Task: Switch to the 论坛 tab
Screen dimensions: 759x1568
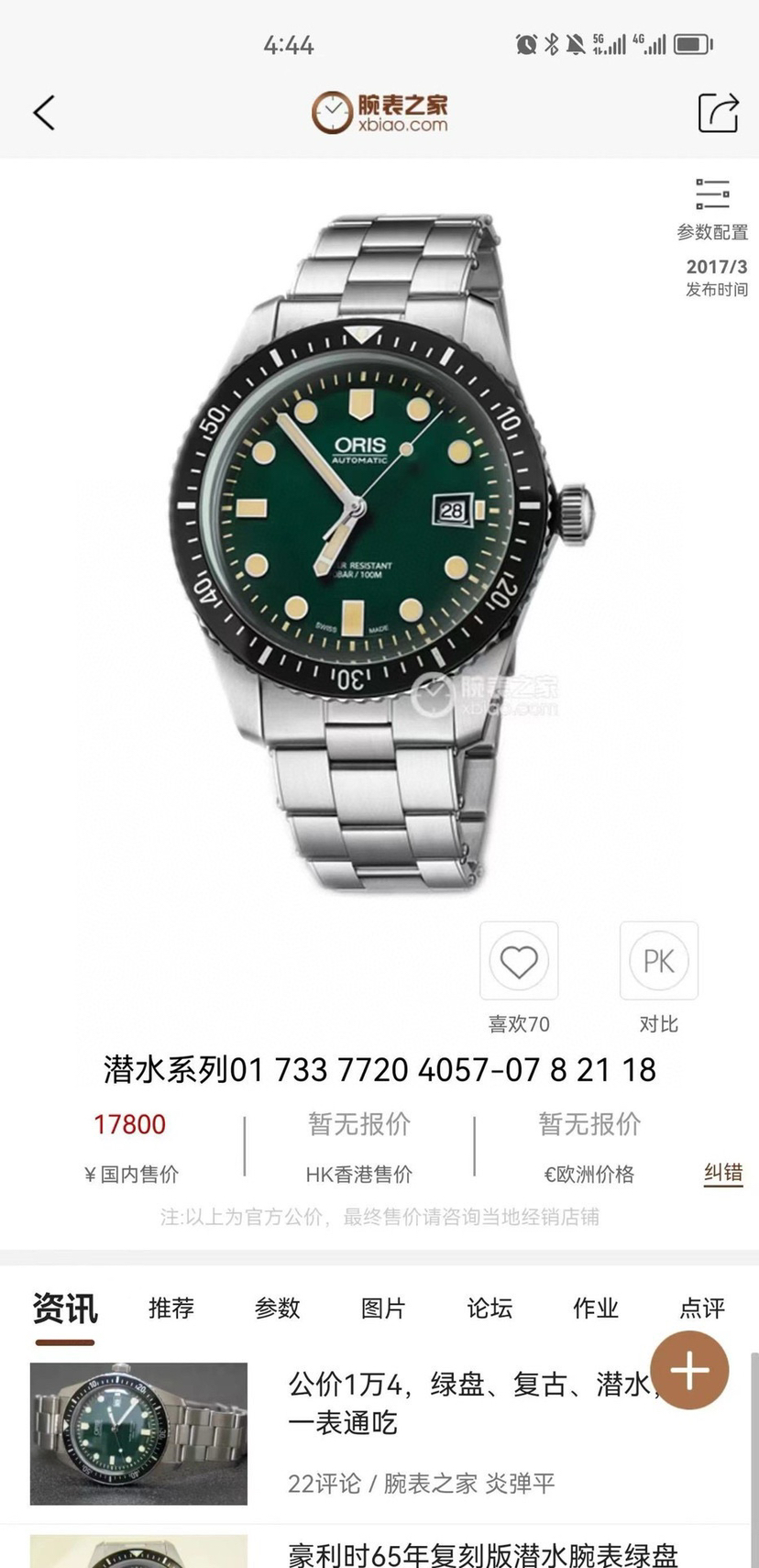Action: point(489,1308)
